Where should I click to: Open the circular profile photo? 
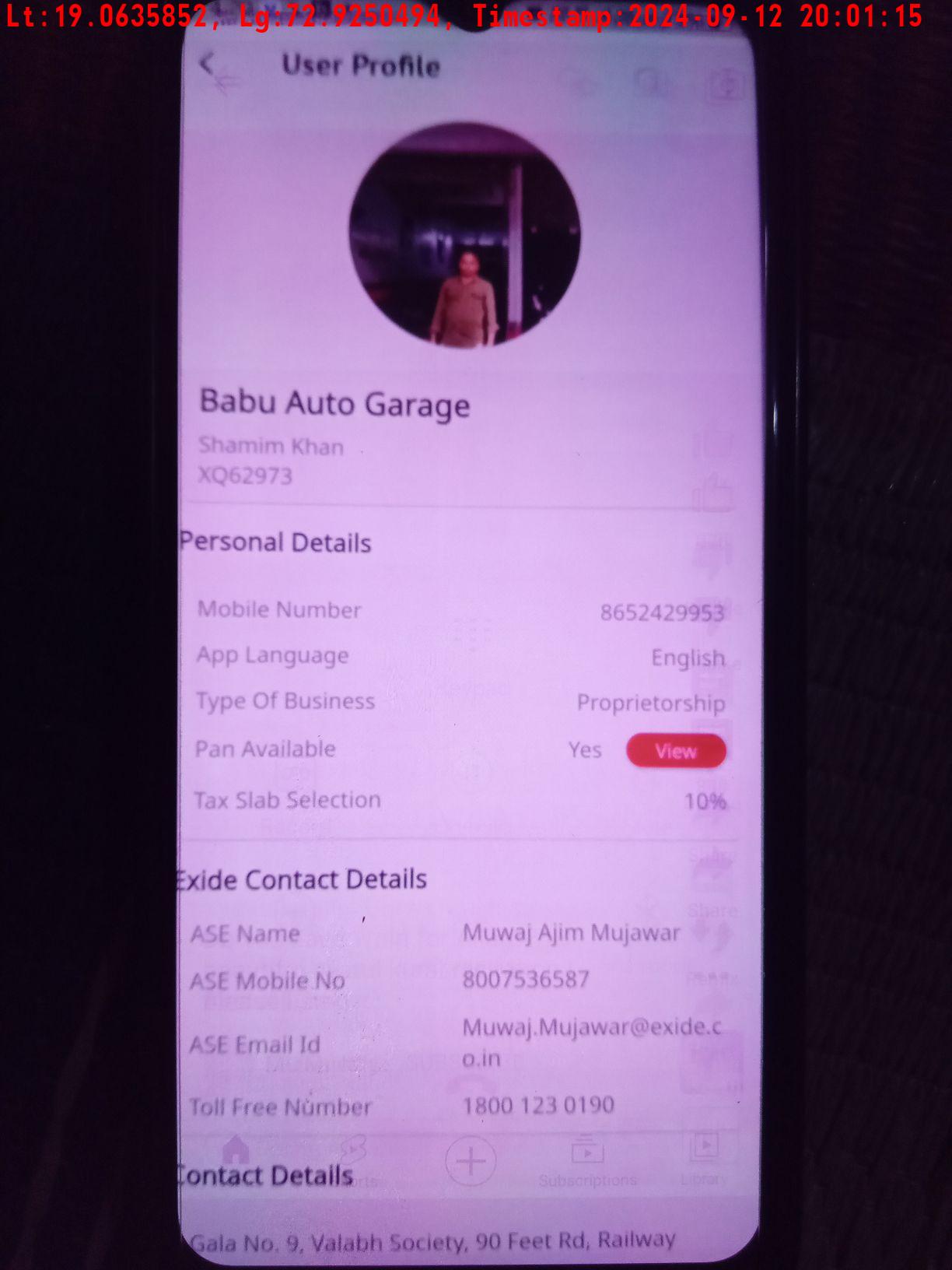(464, 234)
